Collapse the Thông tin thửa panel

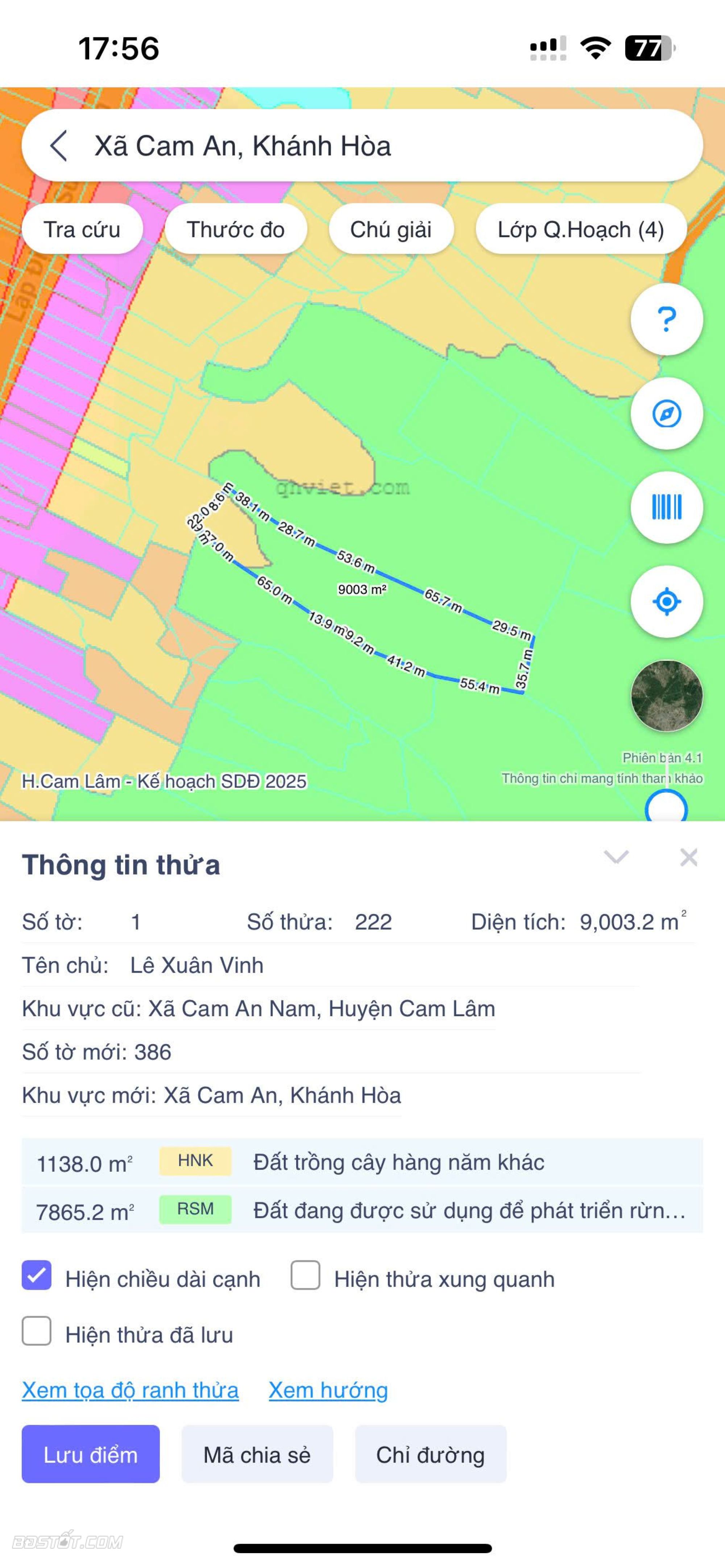tap(616, 857)
